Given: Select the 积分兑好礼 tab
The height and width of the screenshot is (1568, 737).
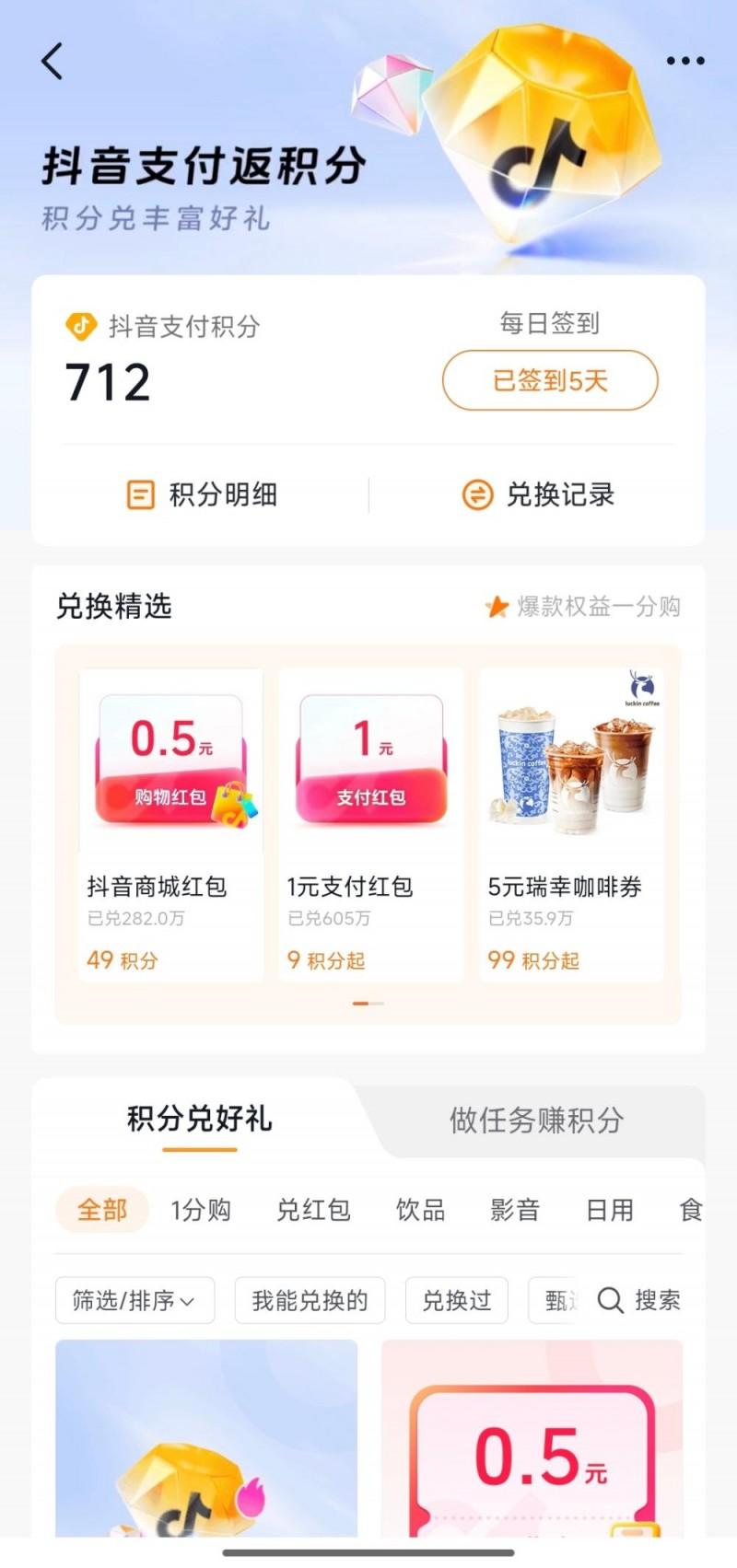Looking at the screenshot, I should pyautogui.click(x=200, y=1120).
